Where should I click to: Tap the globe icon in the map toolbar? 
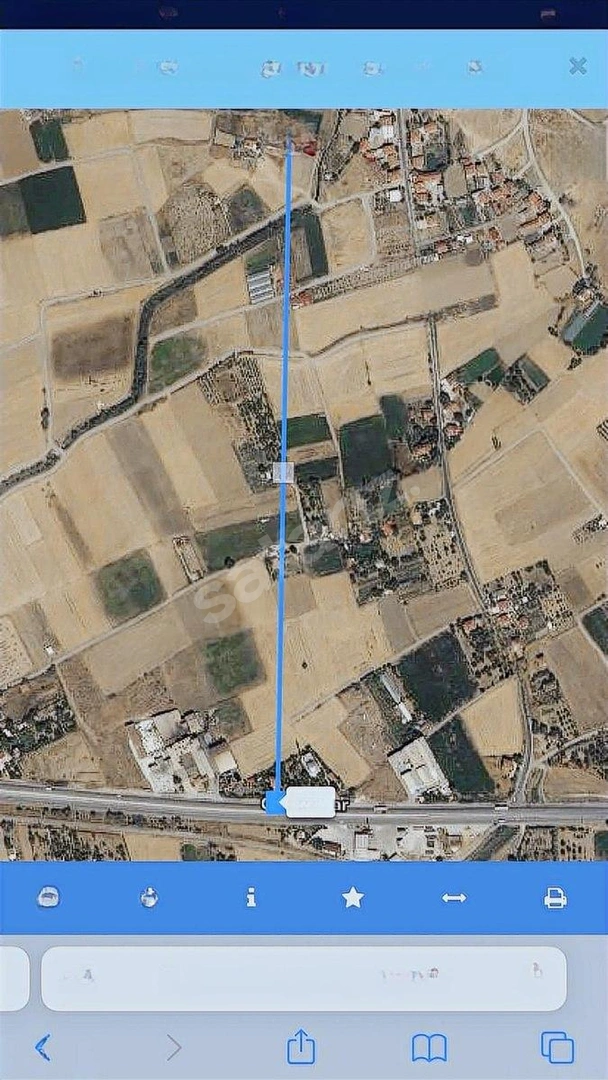pos(149,897)
